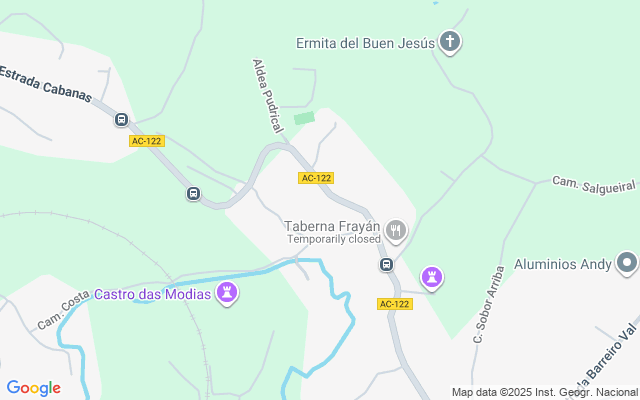This screenshot has height=400, width=640.
Task: Open the Ermita del Buen Jesús place marker
Action: tap(450, 42)
